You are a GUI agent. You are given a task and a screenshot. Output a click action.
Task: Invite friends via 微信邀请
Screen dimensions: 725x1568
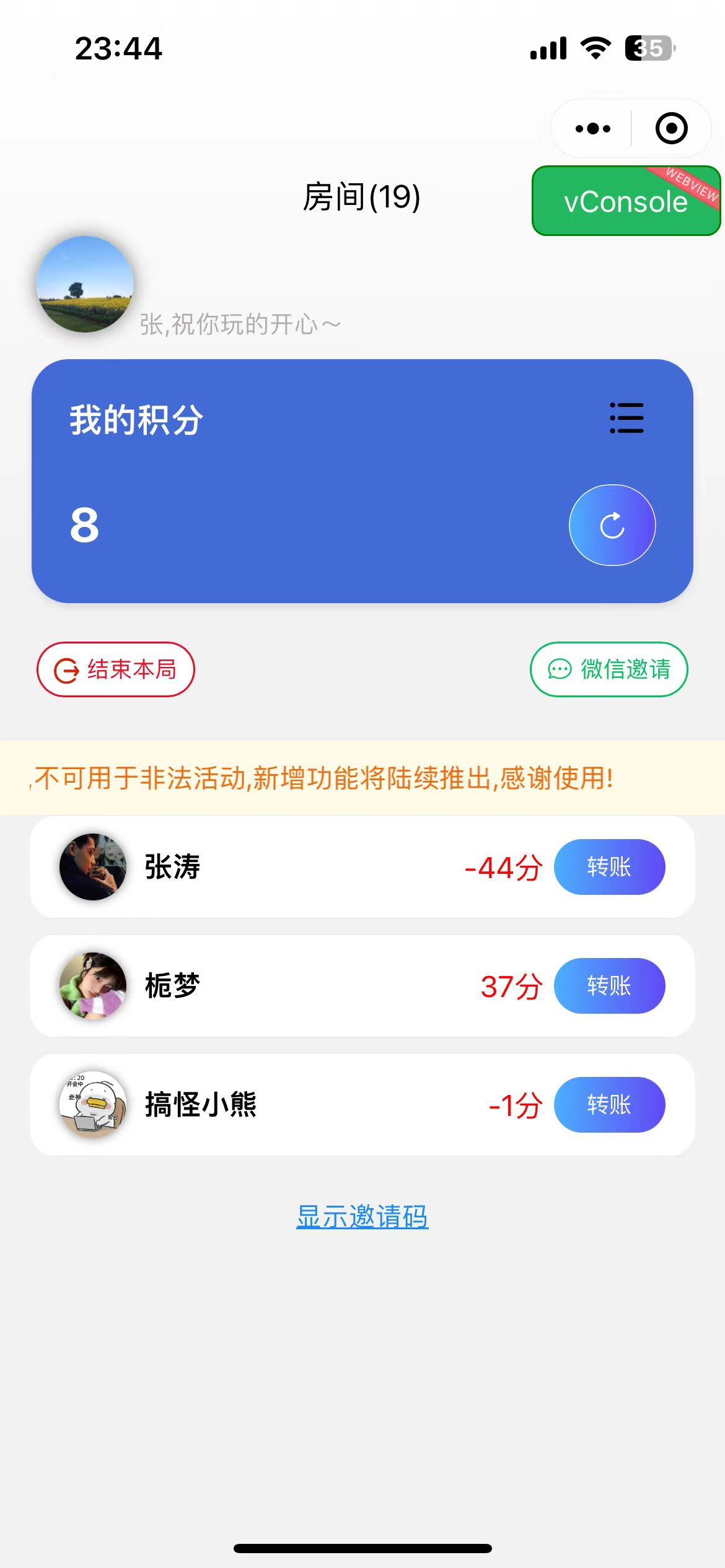point(609,669)
